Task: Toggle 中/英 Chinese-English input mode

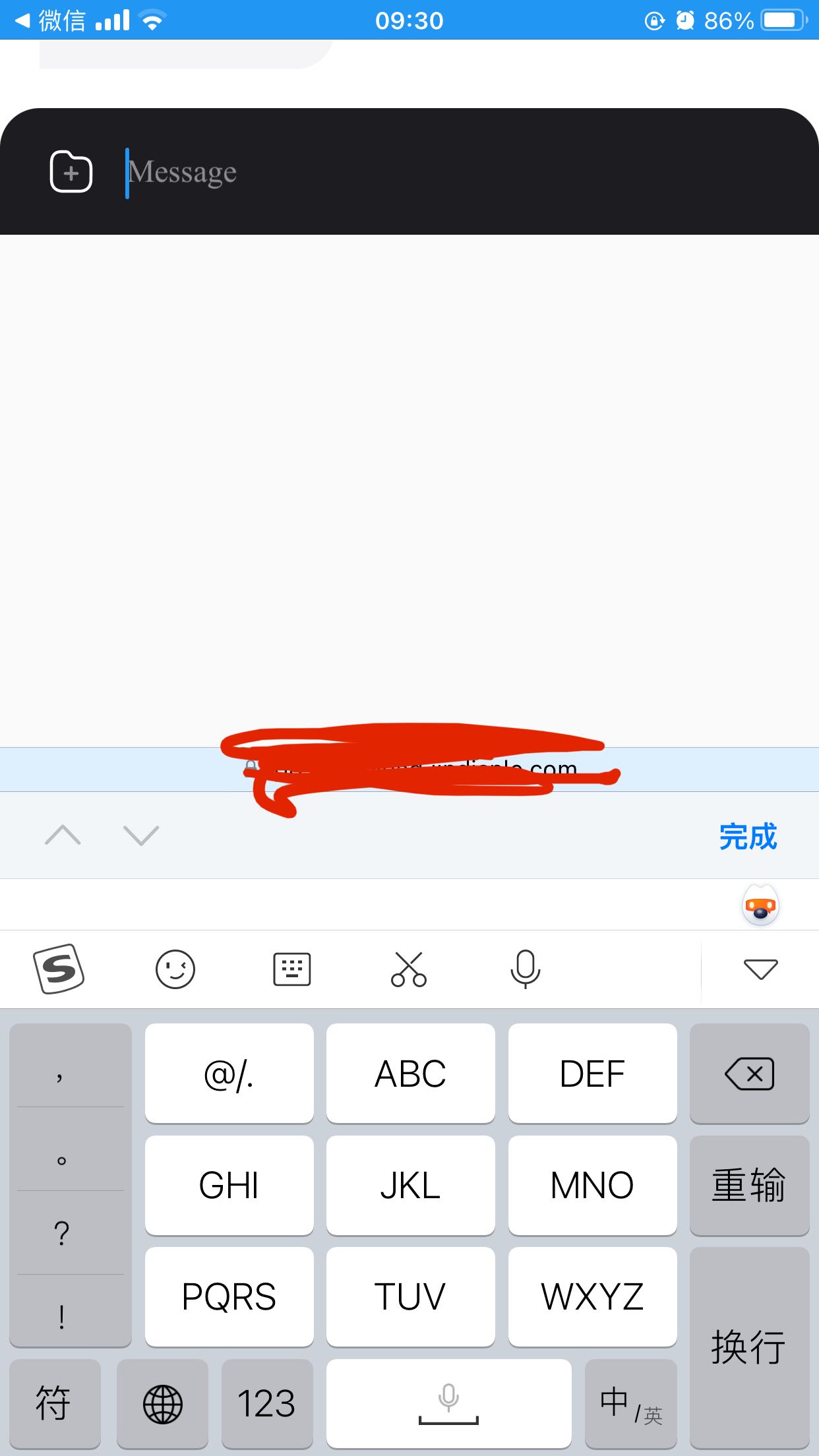Action: [628, 1404]
